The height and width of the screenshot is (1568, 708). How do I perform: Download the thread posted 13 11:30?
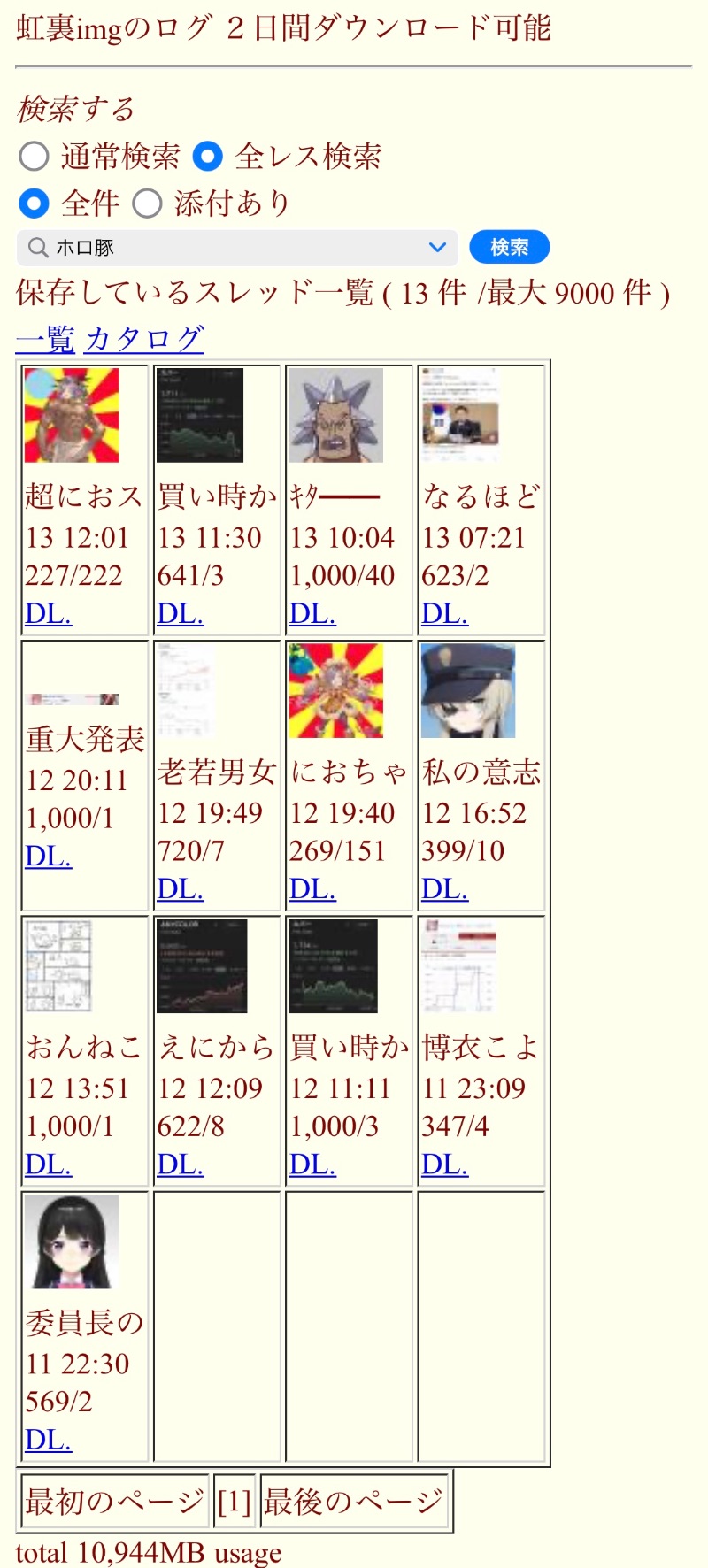pyautogui.click(x=181, y=613)
